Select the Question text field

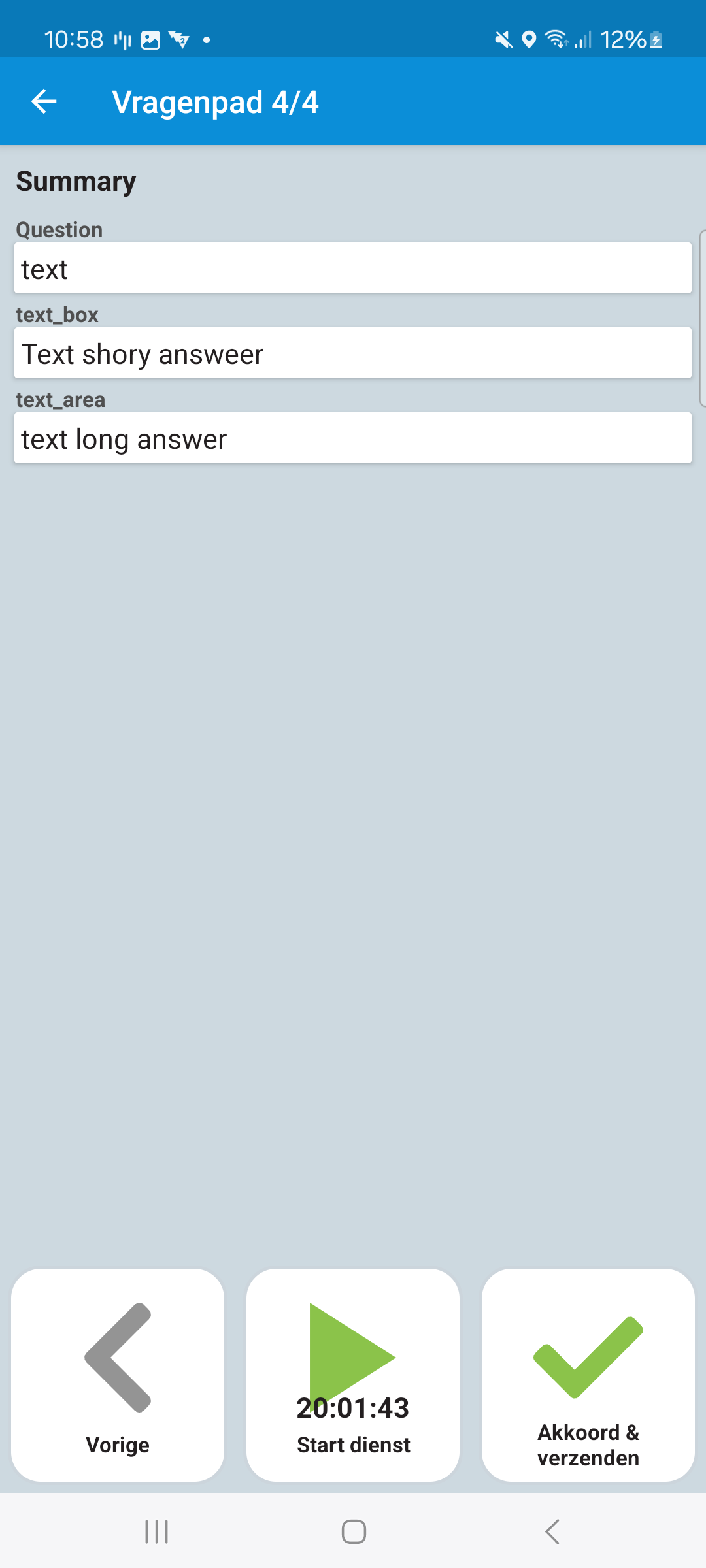coord(353,269)
